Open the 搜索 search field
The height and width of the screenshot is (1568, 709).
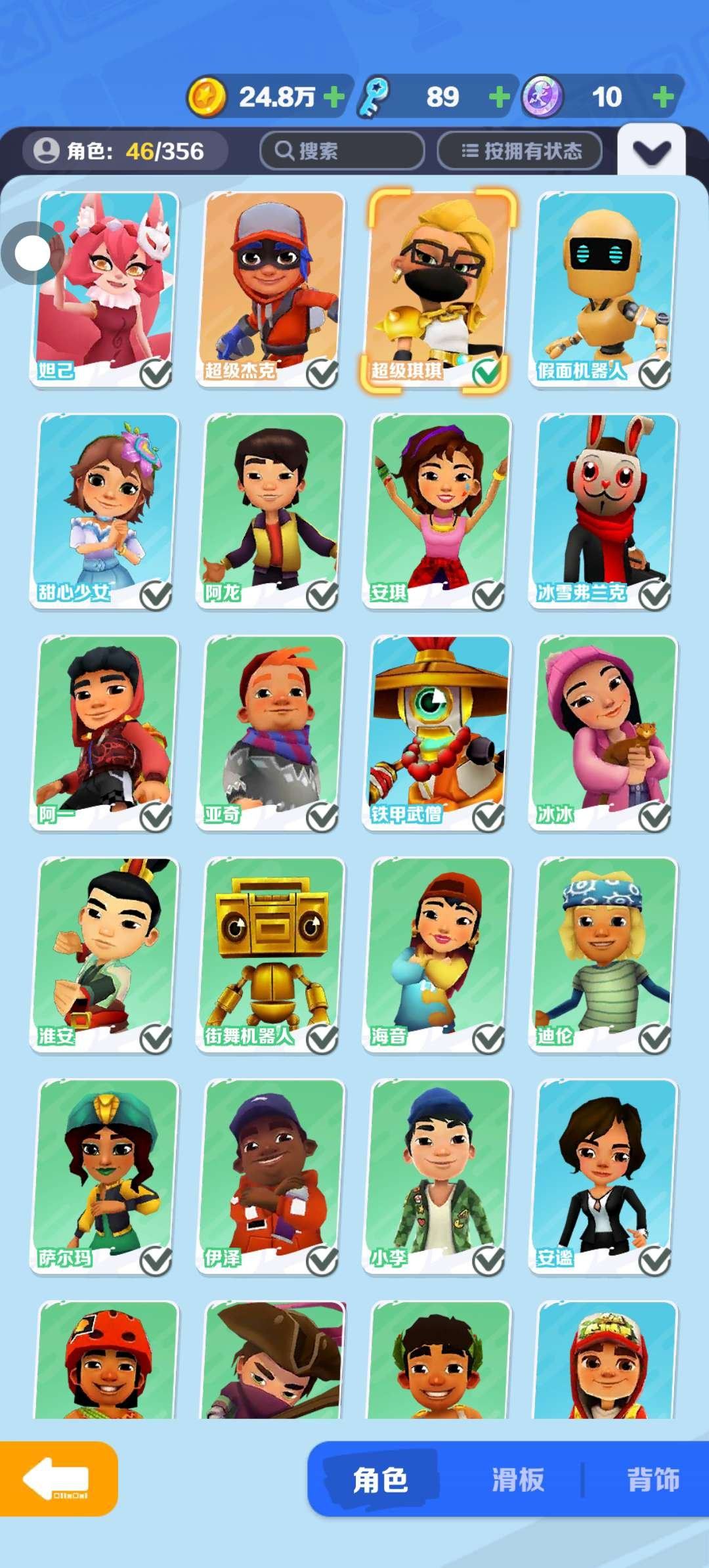pos(341,151)
